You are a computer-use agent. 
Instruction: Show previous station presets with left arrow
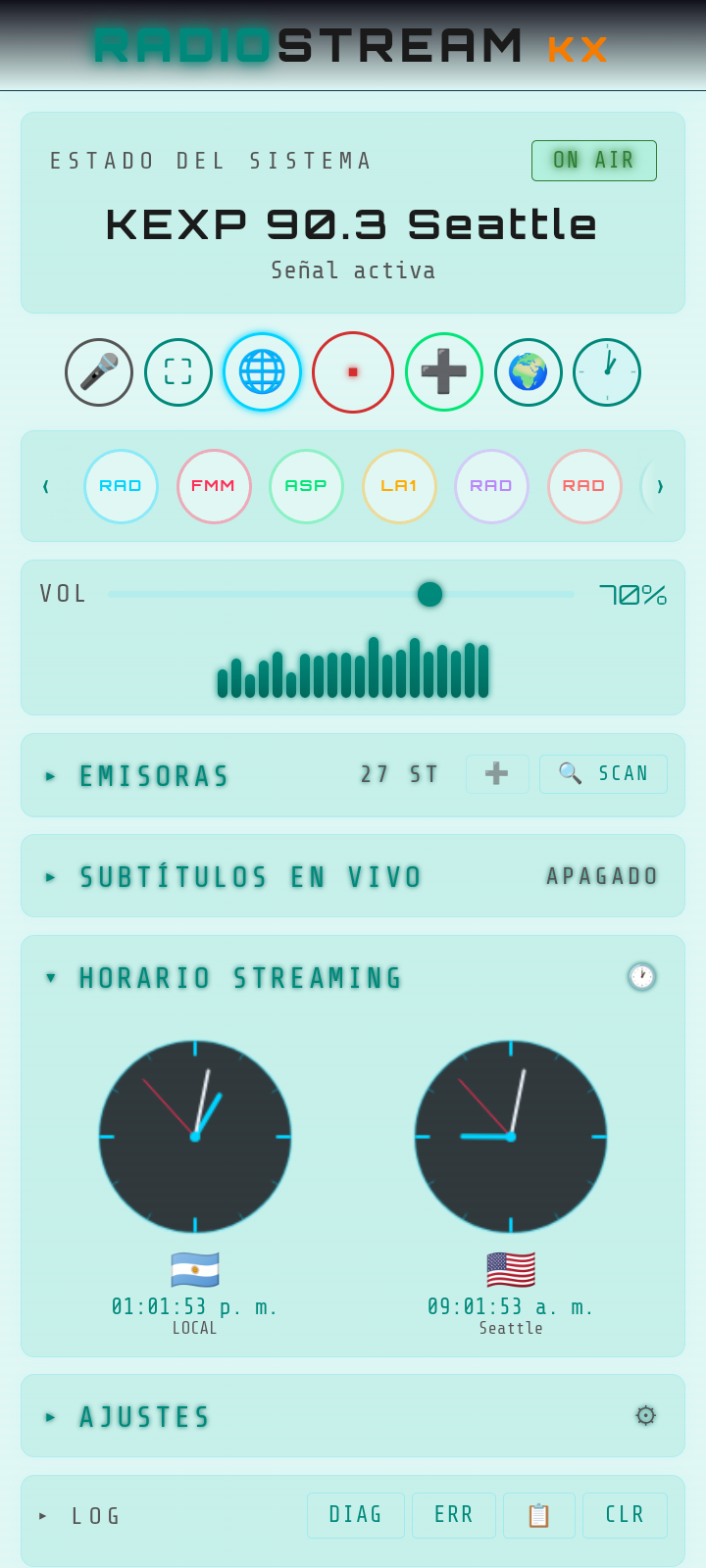click(x=46, y=486)
